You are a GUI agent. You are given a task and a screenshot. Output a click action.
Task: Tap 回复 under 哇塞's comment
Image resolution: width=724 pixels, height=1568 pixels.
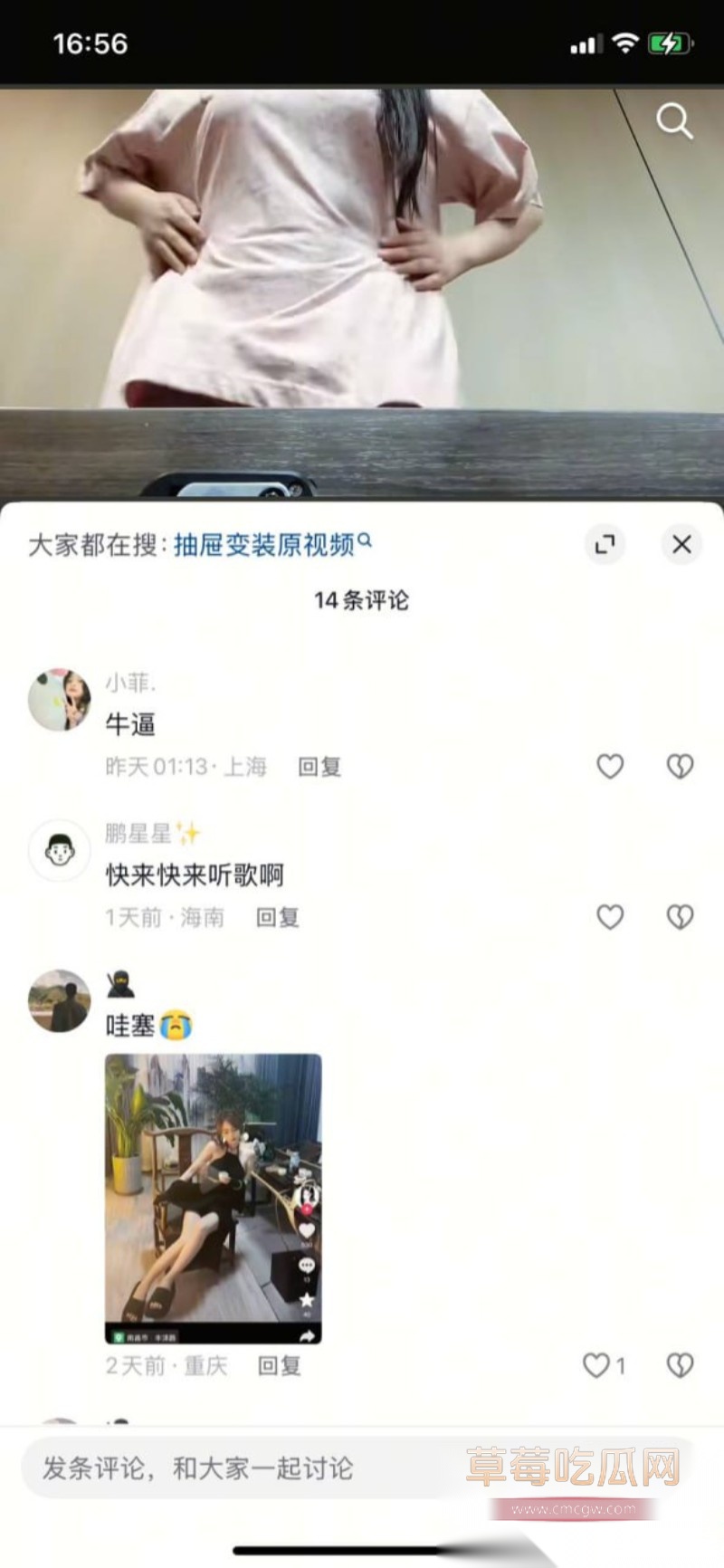point(280,1366)
